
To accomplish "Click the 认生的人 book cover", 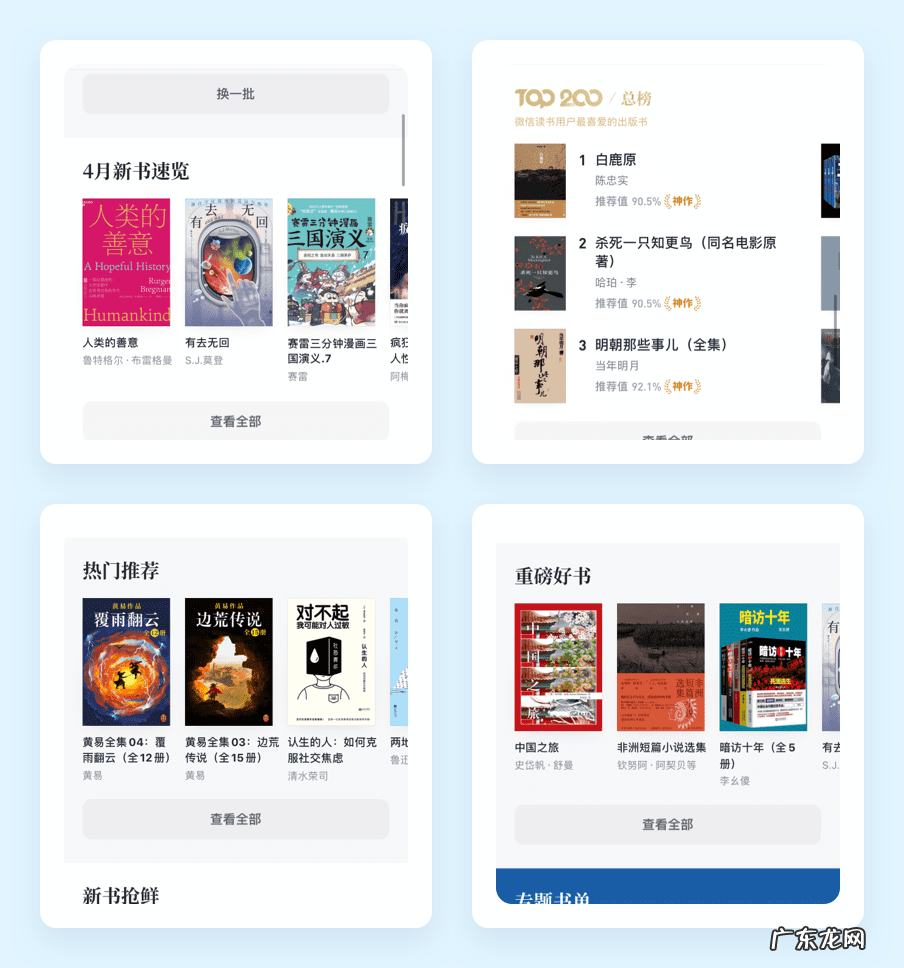I will click(x=332, y=662).
